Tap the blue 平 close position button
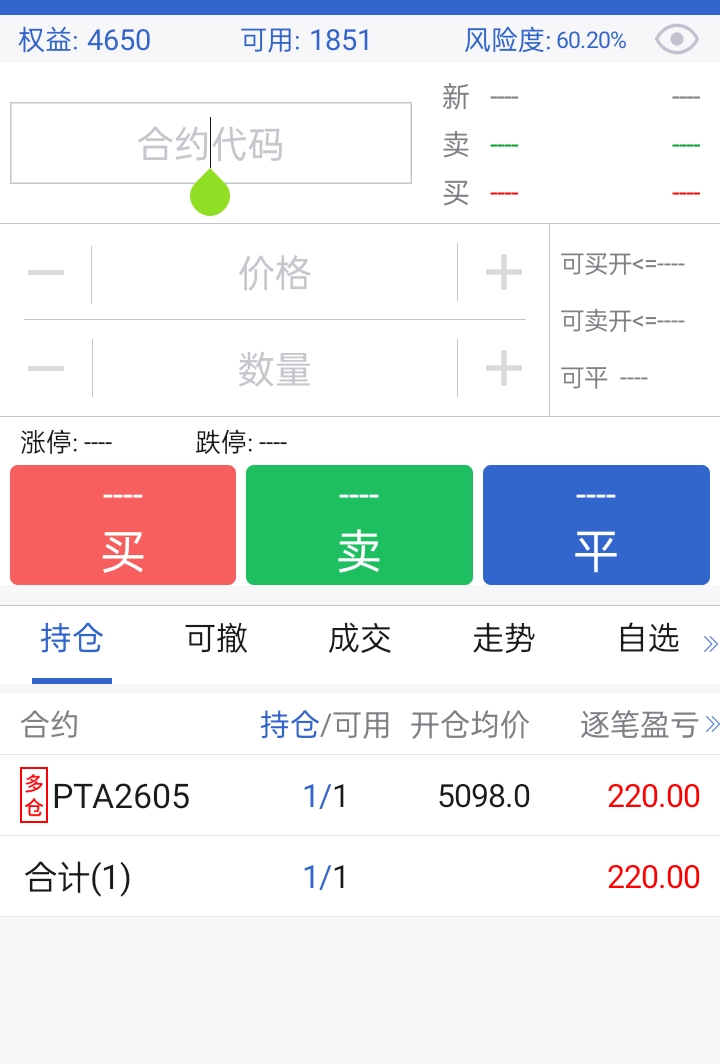Screen dimensions: 720x1064 point(595,525)
